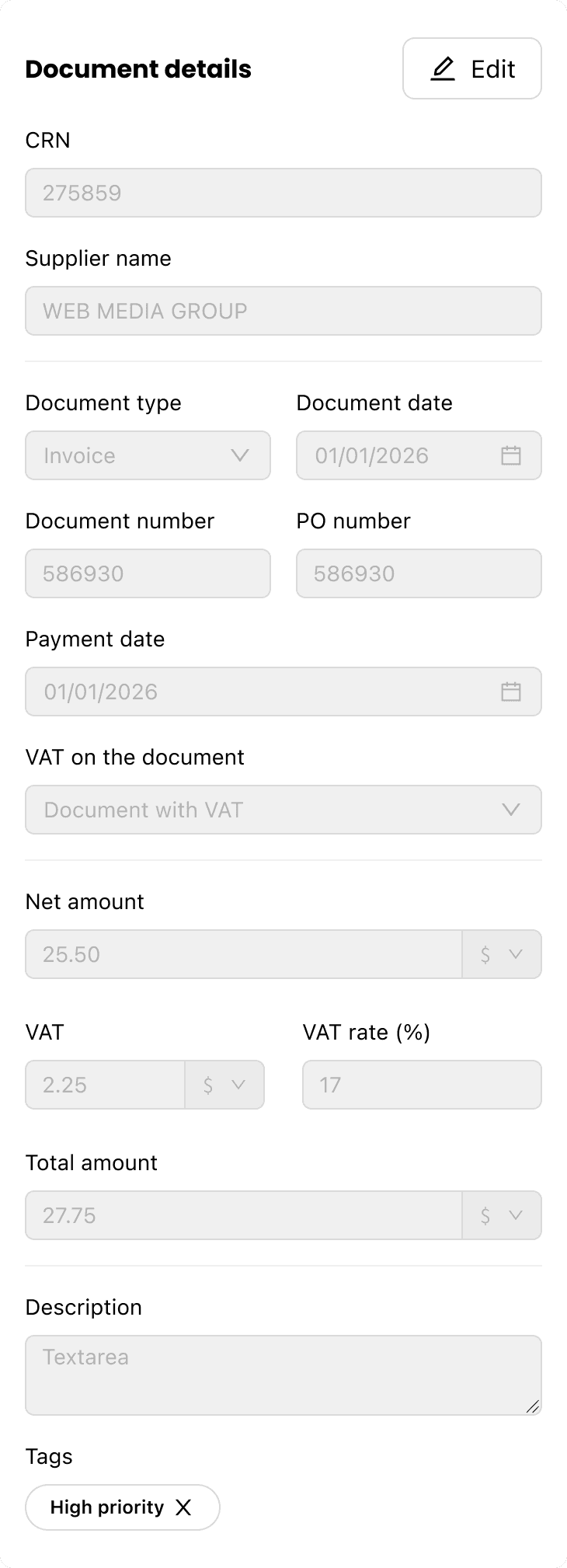
Task: Tap the VAT rate (%) field
Action: coord(422,1085)
